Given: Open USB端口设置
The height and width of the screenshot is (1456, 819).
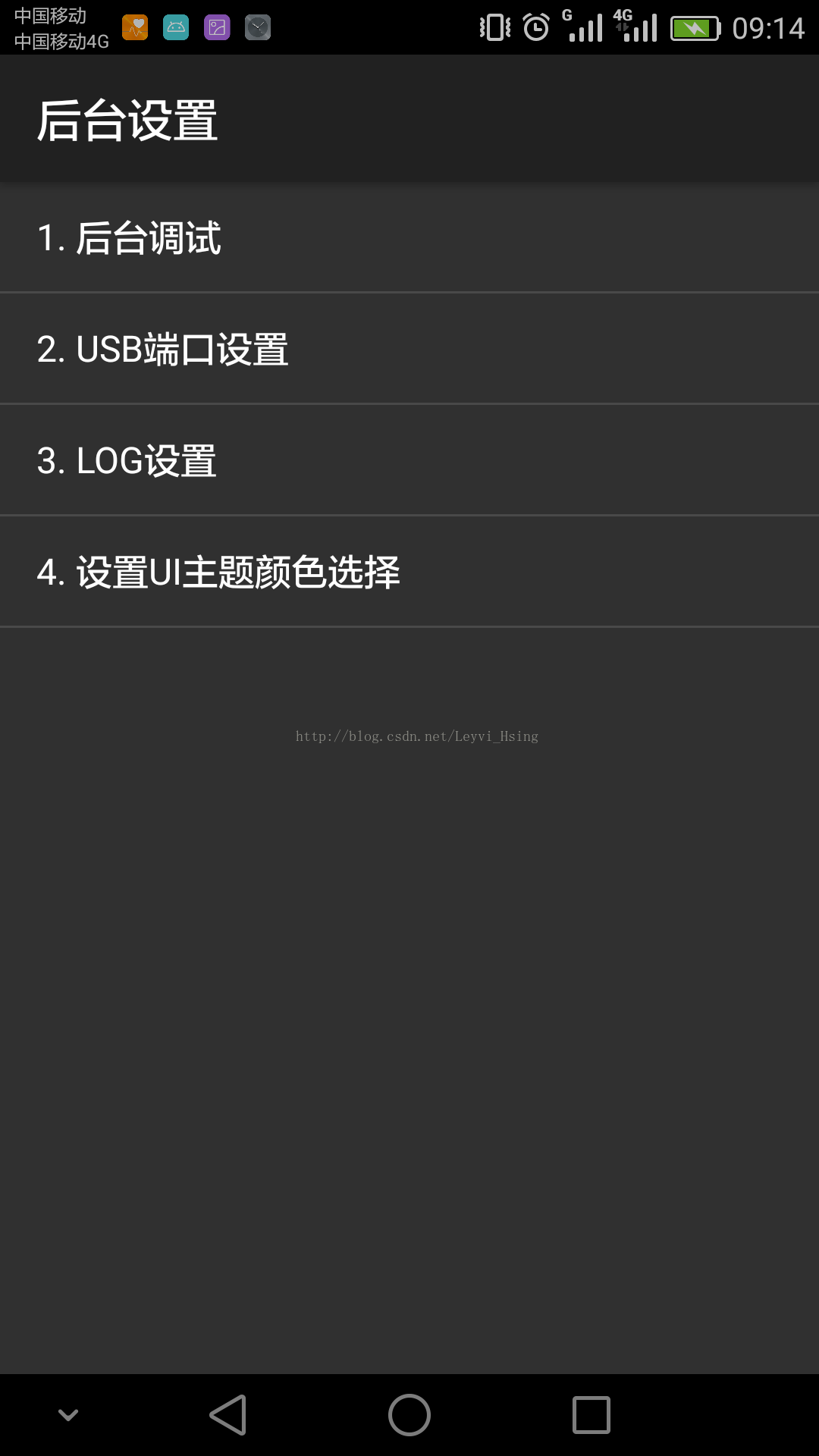Looking at the screenshot, I should [x=409, y=349].
